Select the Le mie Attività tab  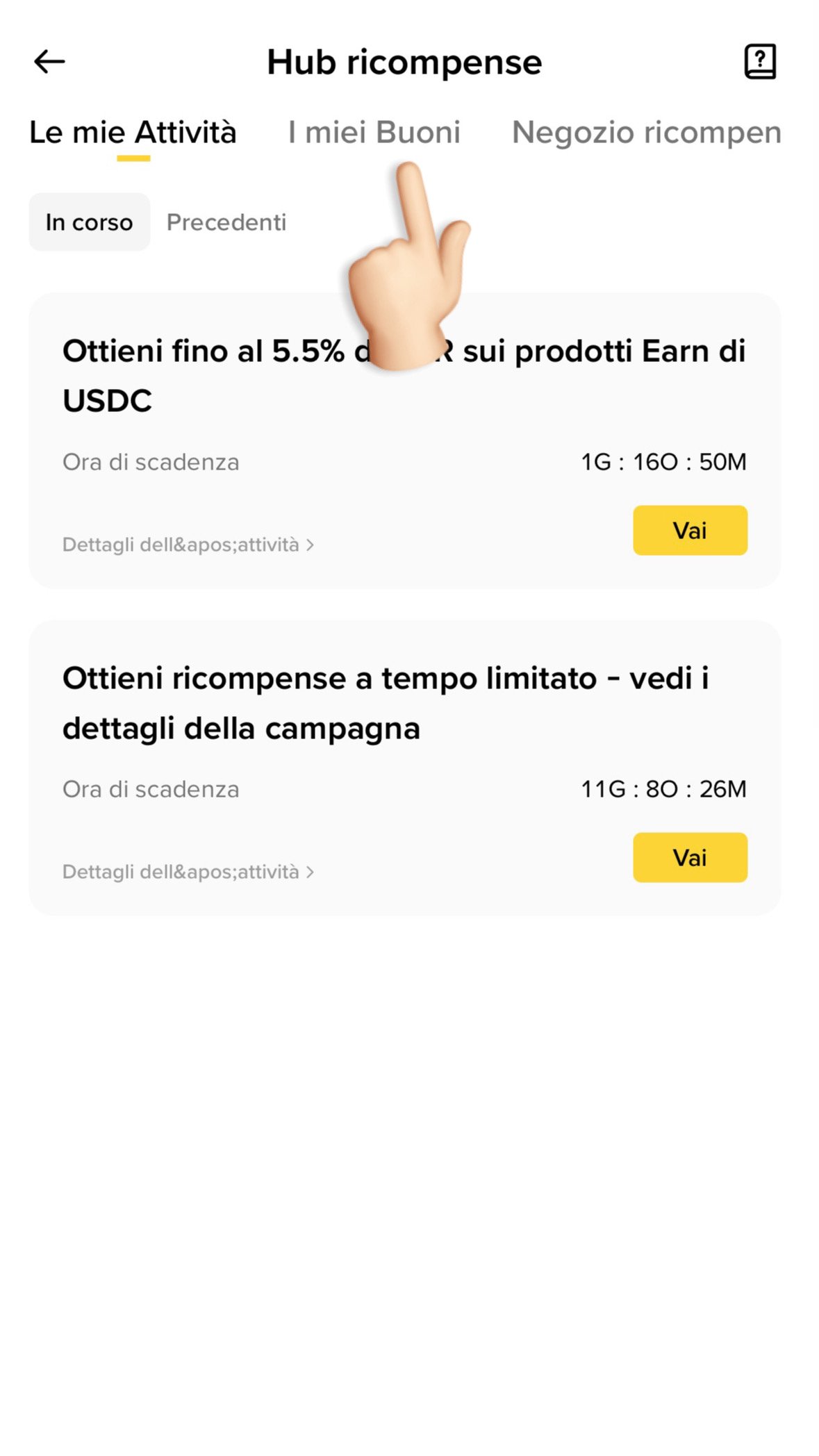pyautogui.click(x=133, y=132)
